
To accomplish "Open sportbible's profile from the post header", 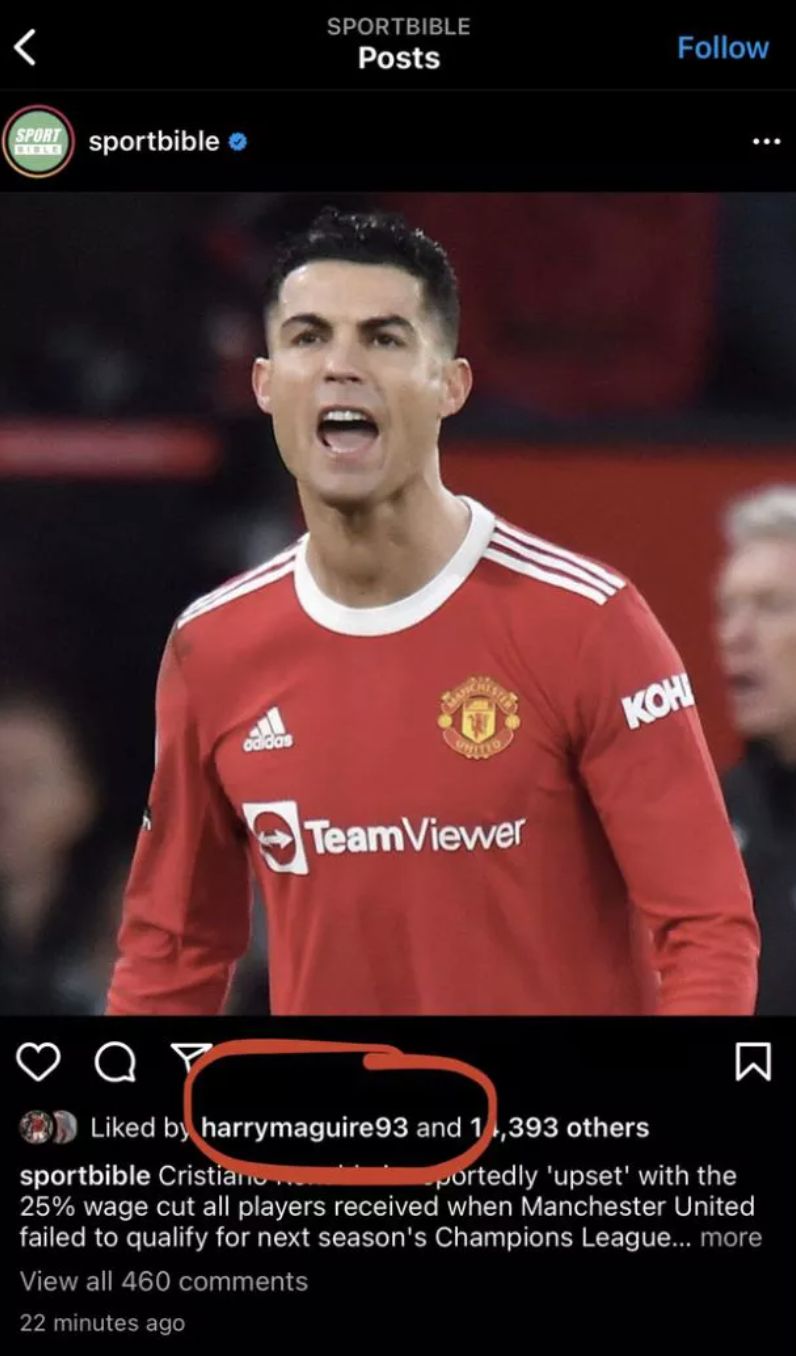I will click(x=153, y=142).
